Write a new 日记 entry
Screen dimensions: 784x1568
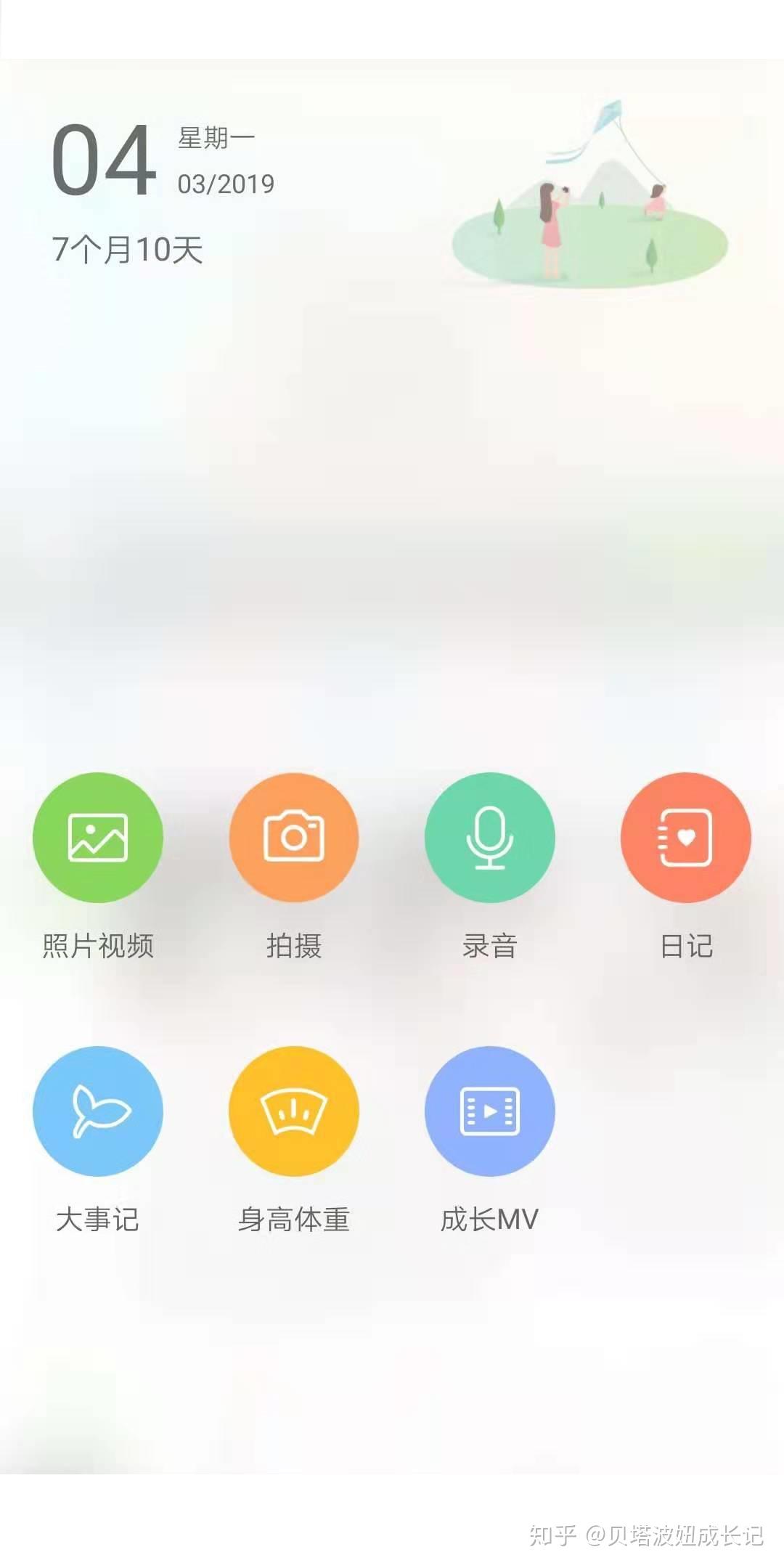[x=686, y=838]
